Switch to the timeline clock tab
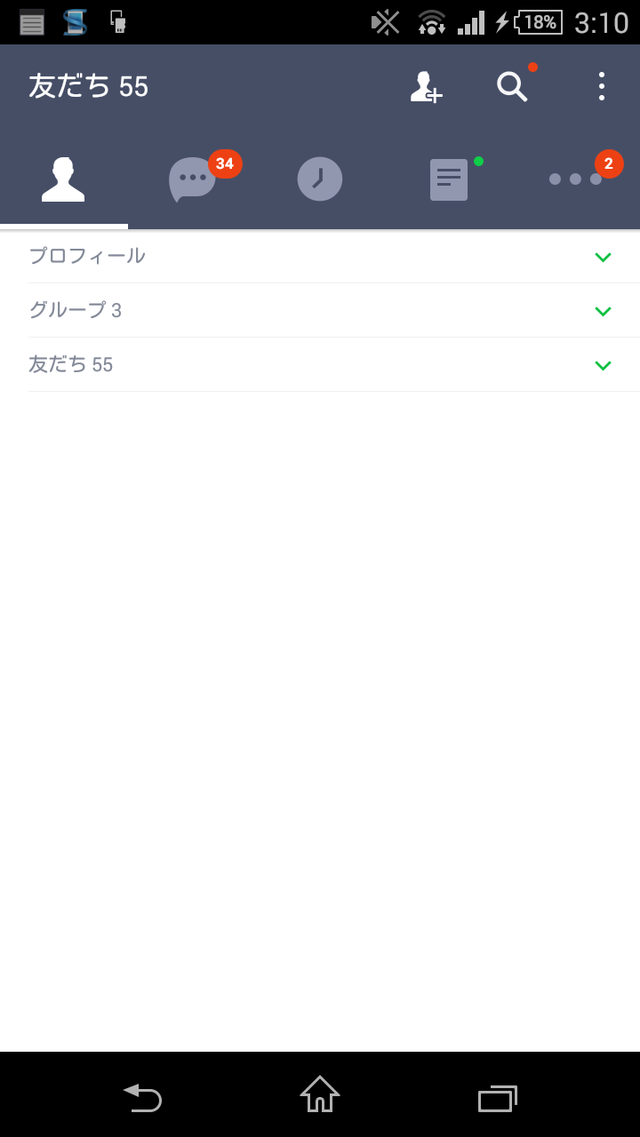Viewport: 640px width, 1137px height. pos(320,180)
